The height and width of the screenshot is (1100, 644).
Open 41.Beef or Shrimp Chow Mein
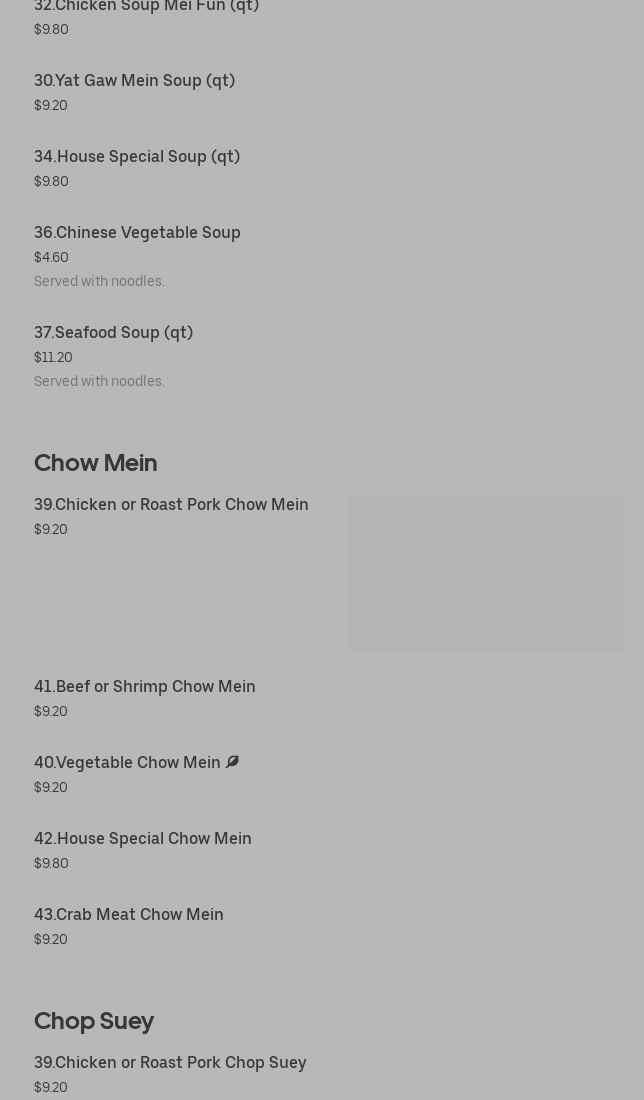tap(145, 687)
